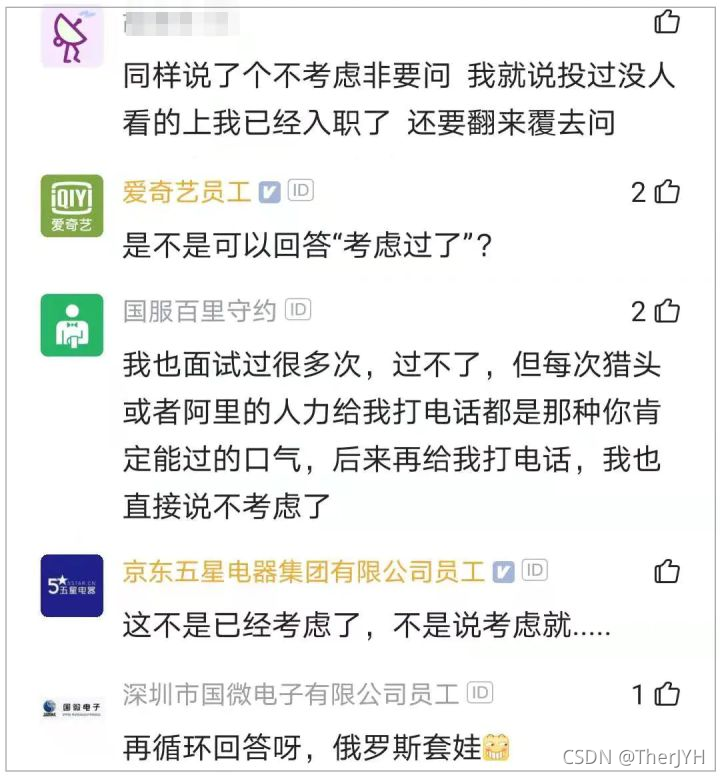Like the 深圳市国微电子有限公司员工 comment

667,694
